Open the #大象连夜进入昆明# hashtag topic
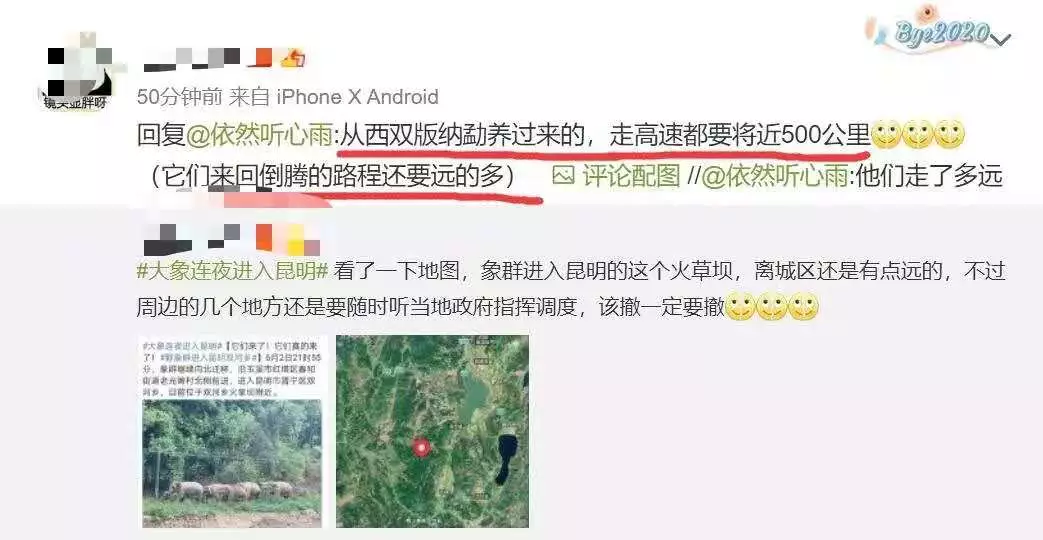Viewport: 1043px width, 540px height. click(x=233, y=272)
